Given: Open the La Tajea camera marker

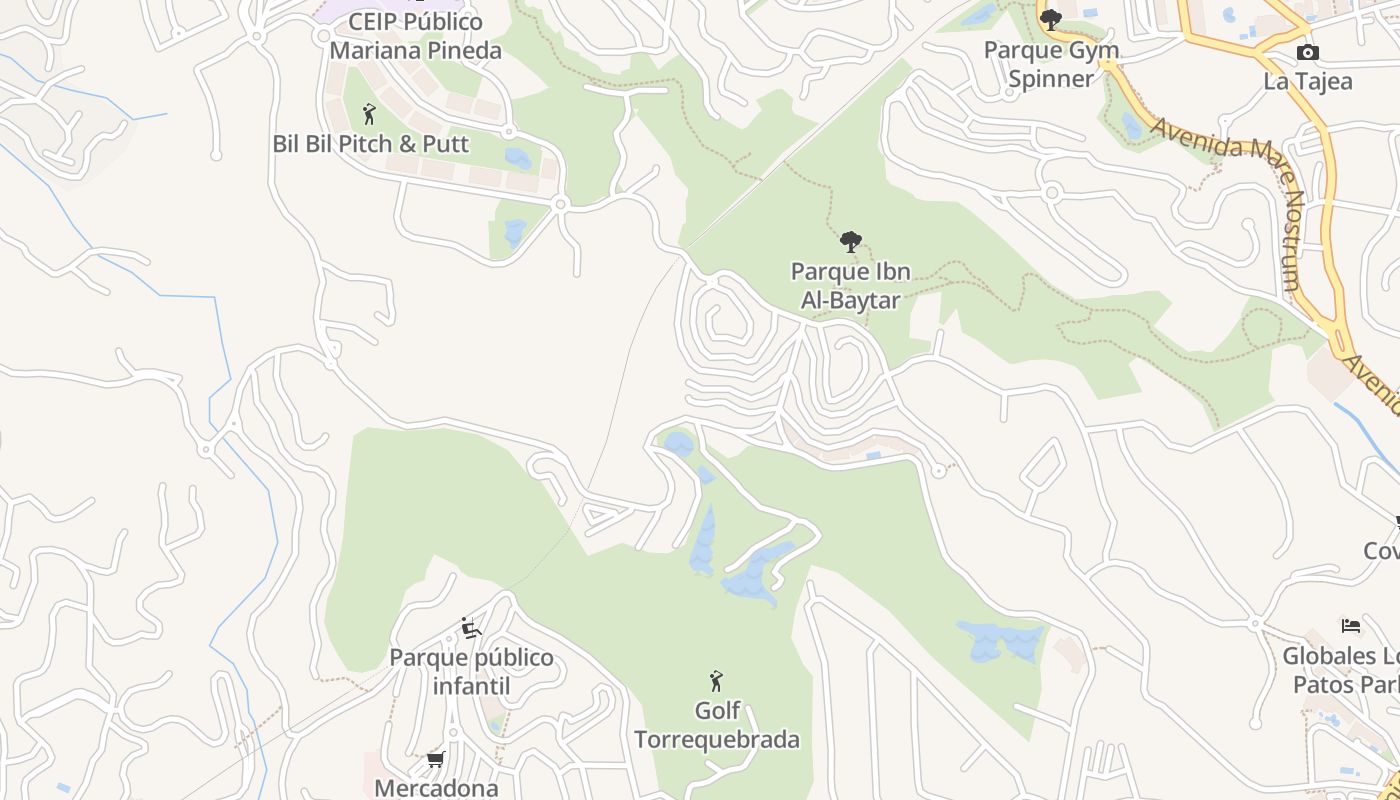Looking at the screenshot, I should (x=1307, y=53).
